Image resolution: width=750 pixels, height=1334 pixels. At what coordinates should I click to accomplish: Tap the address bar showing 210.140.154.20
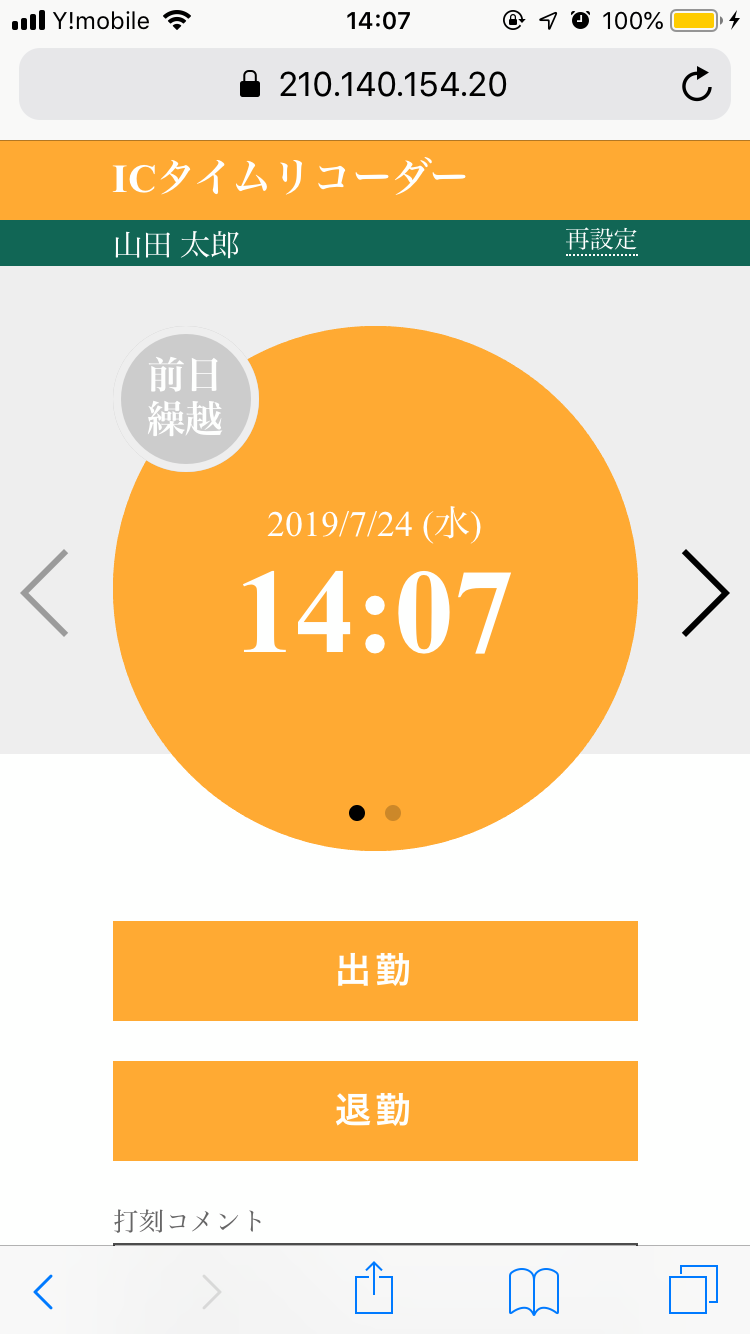pos(375,85)
